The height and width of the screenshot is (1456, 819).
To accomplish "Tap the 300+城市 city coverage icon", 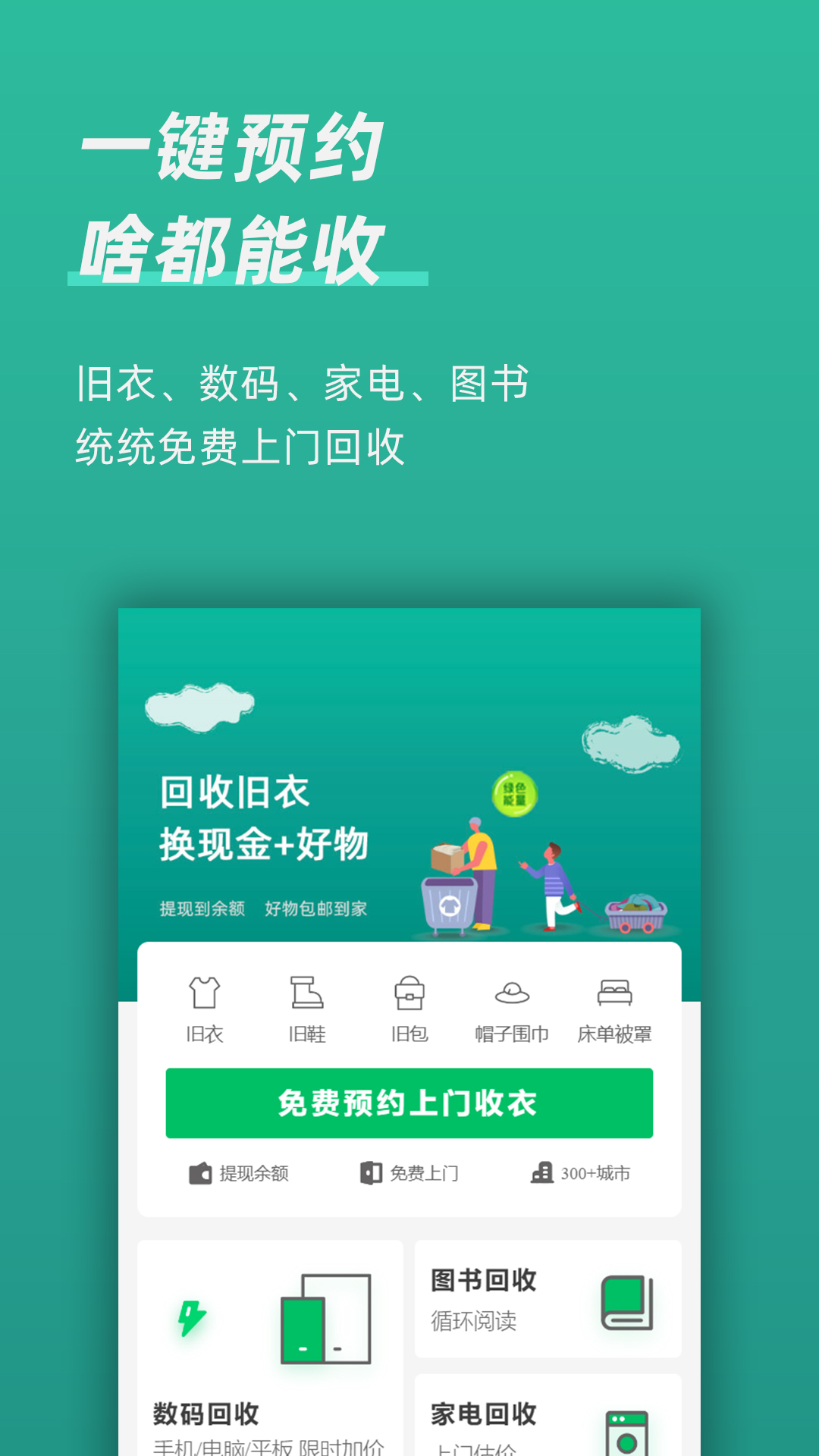I will coord(541,1172).
